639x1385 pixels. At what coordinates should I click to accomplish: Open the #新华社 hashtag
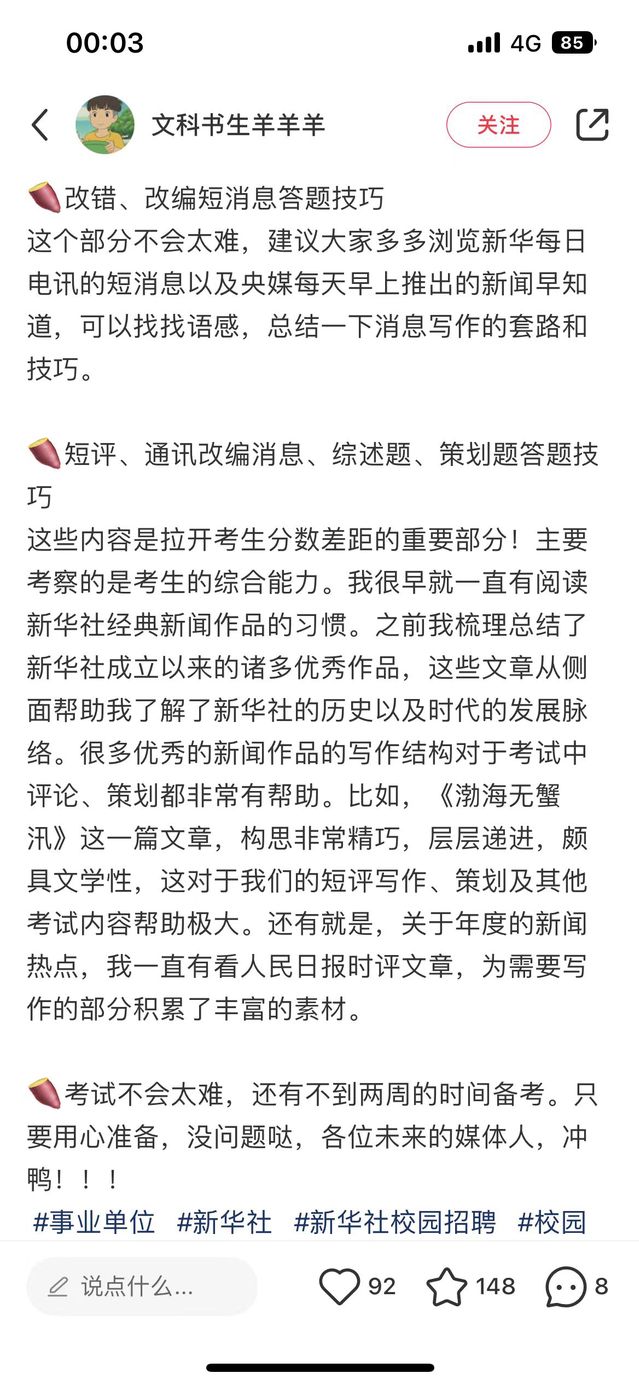pyautogui.click(x=224, y=1222)
